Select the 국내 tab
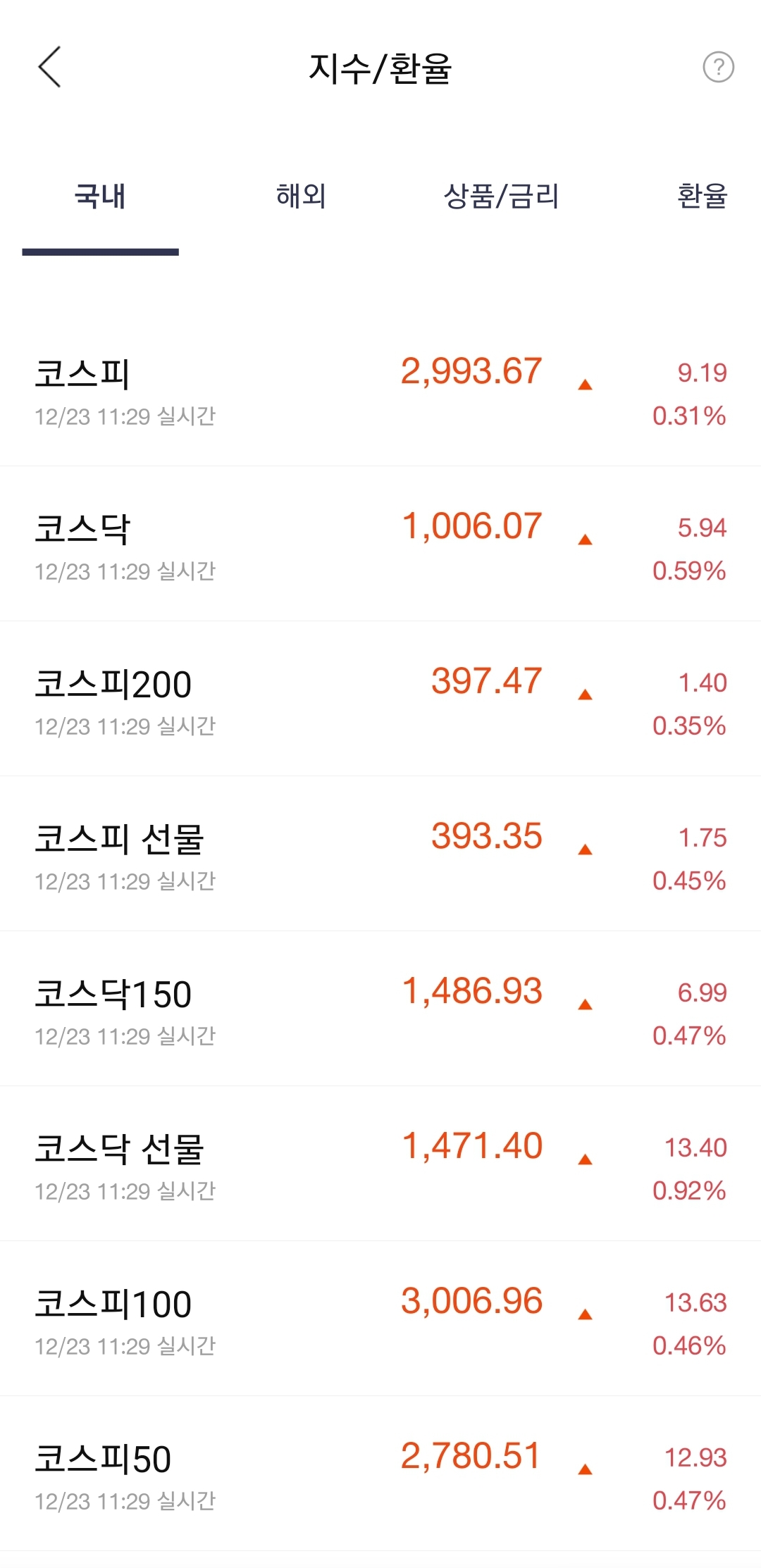The image size is (761, 1568). coord(100,196)
